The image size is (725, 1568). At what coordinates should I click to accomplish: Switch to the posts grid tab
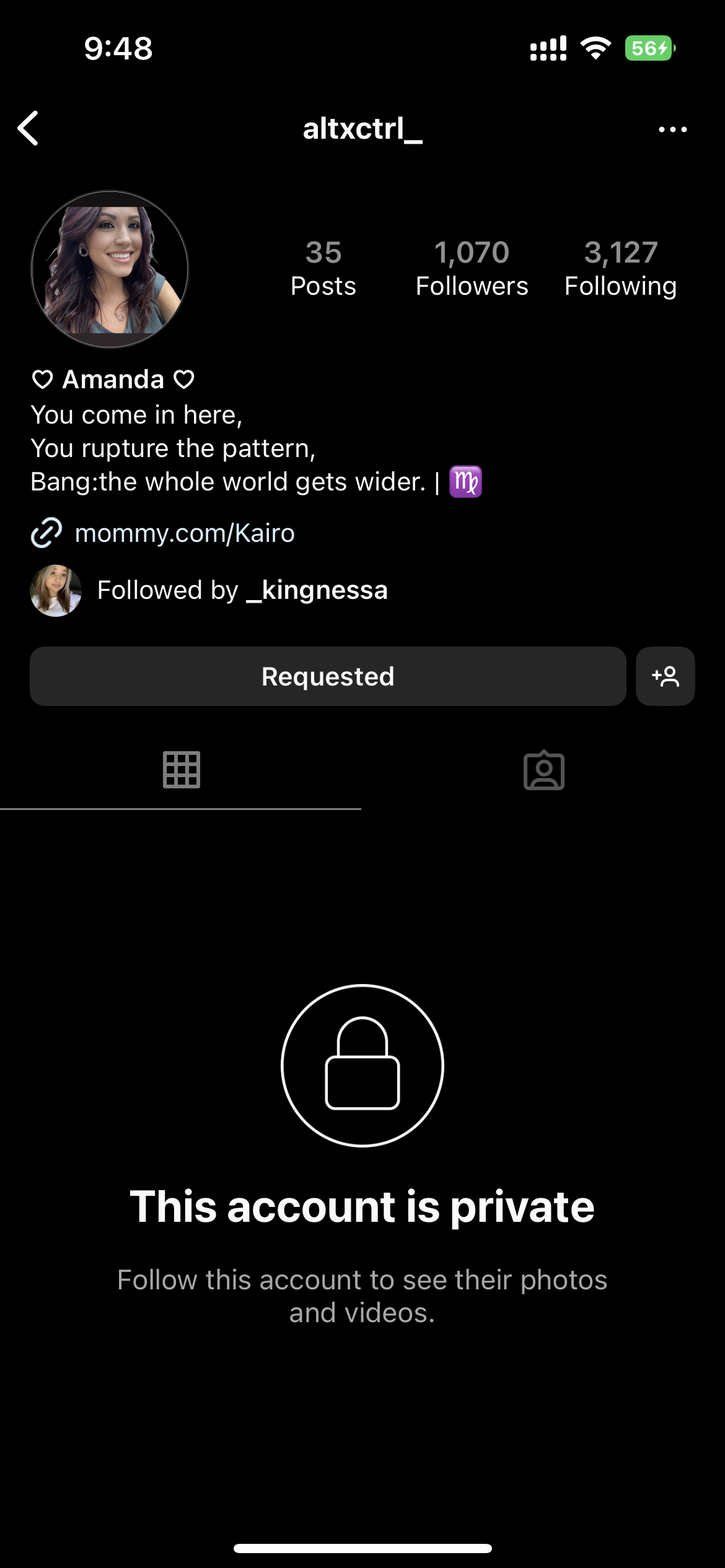(181, 770)
